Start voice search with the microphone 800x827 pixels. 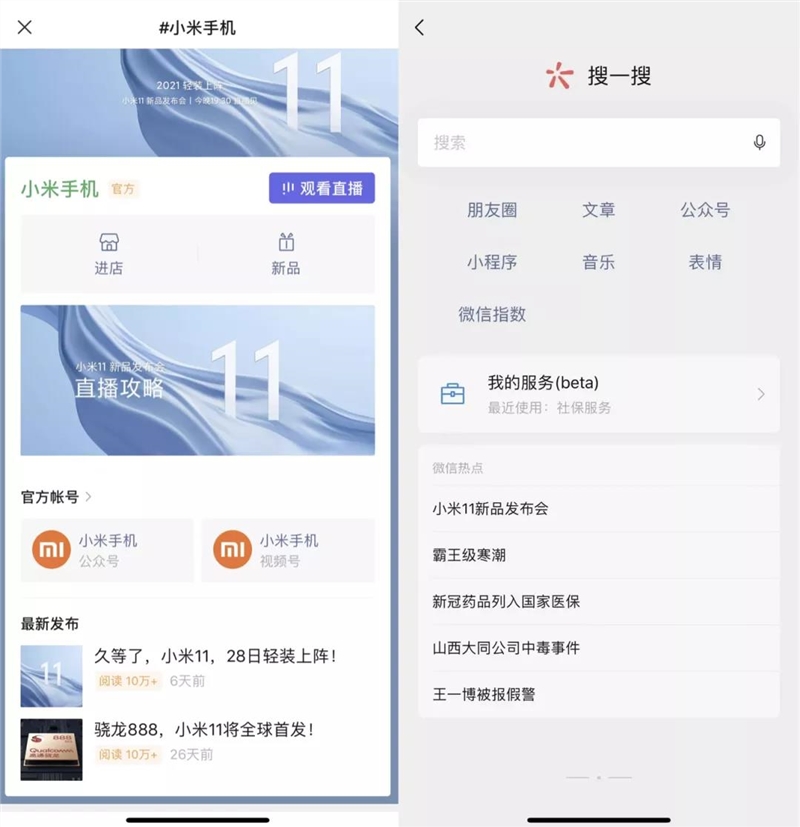[759, 143]
